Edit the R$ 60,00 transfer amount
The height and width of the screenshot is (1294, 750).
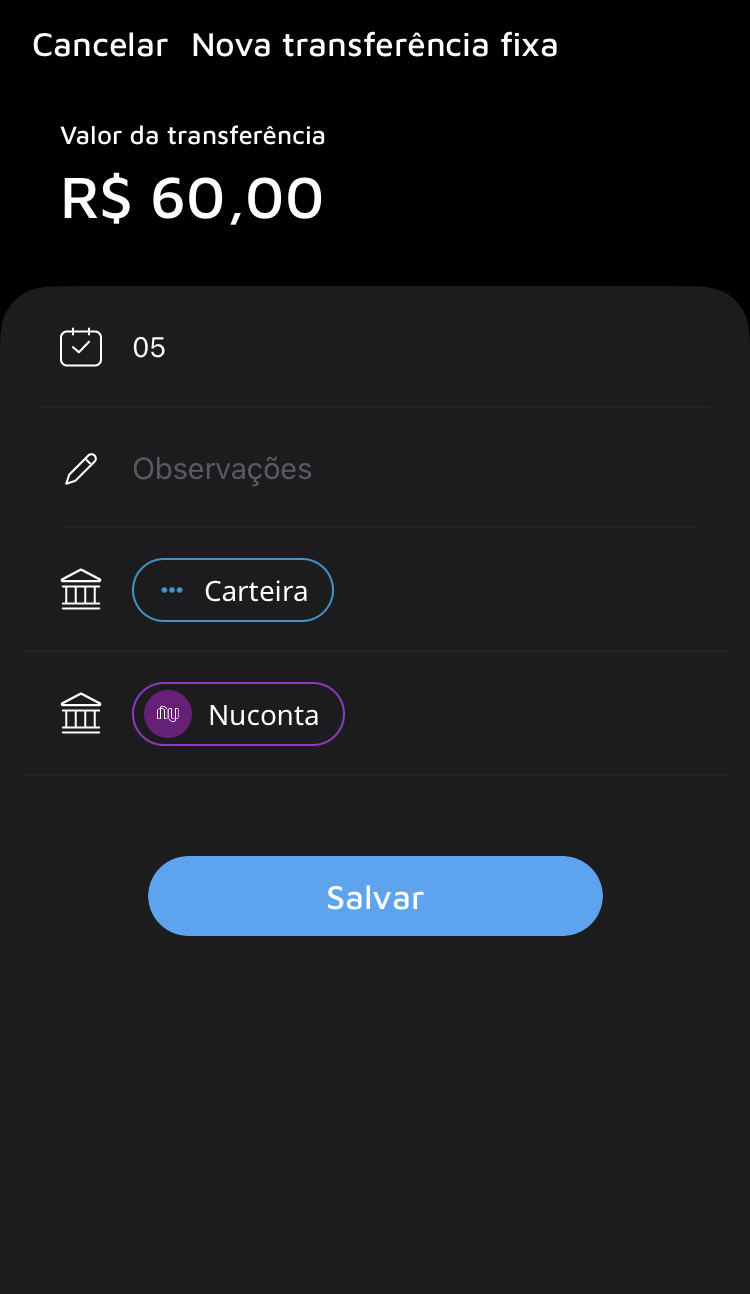point(192,198)
